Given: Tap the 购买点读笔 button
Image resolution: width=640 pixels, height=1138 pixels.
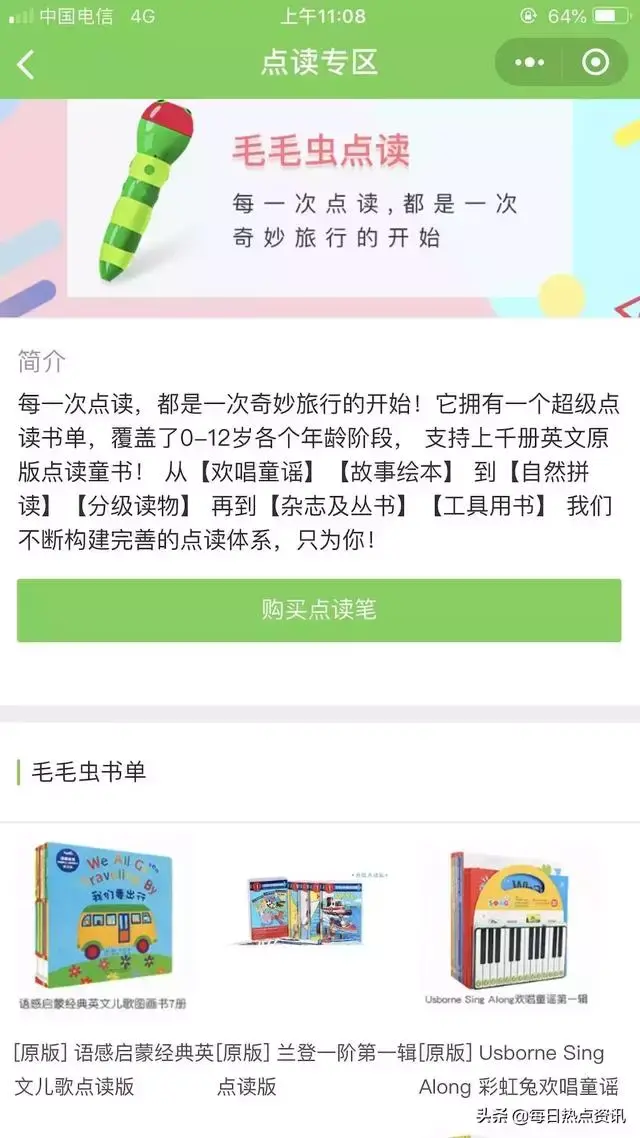Looking at the screenshot, I should tap(319, 610).
